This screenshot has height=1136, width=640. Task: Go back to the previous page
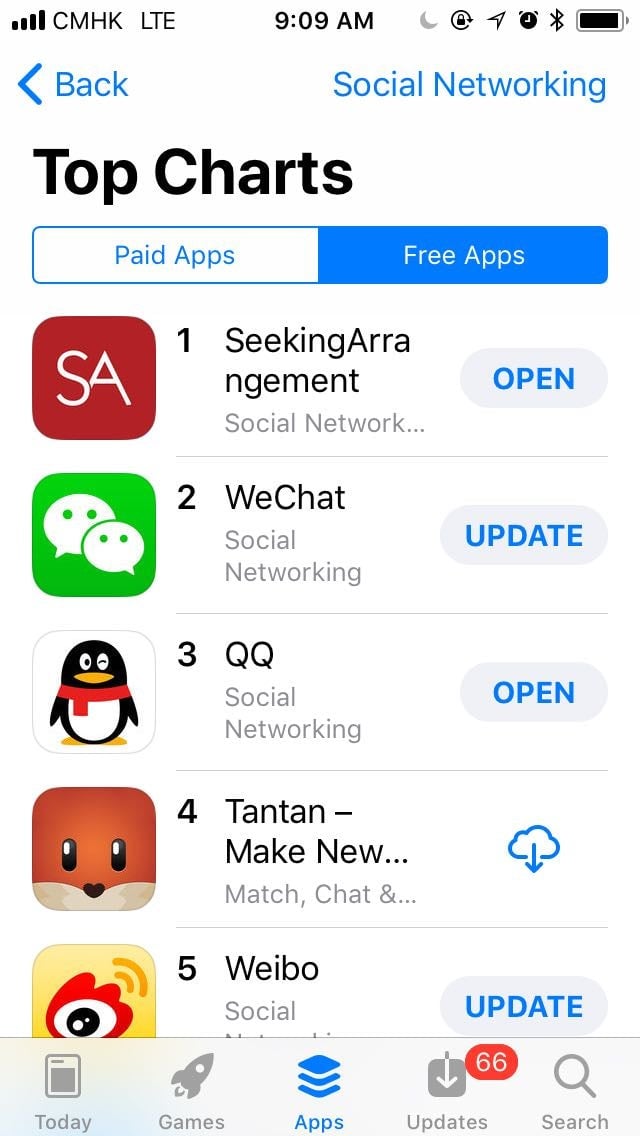(73, 85)
